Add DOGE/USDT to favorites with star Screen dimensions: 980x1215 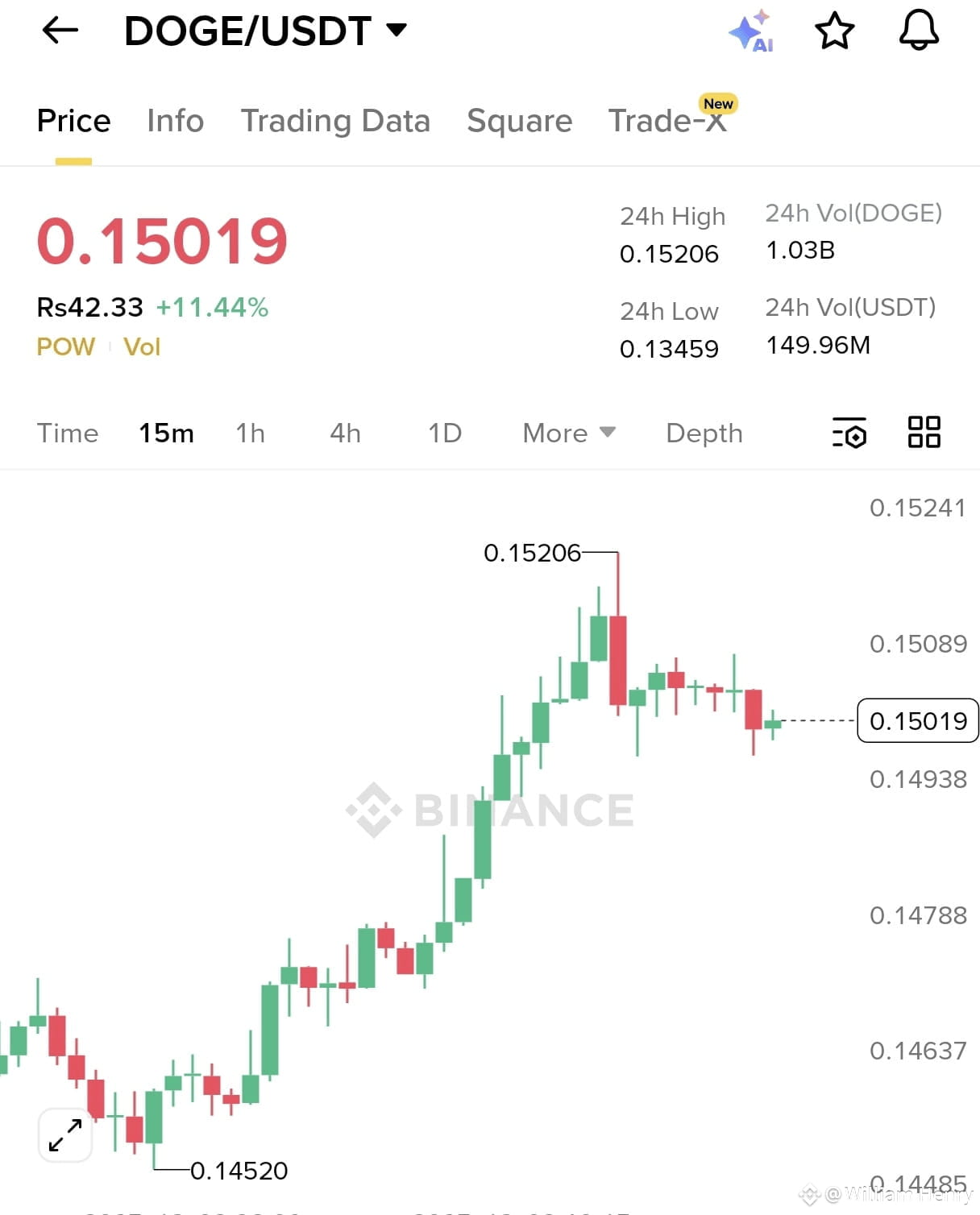click(x=834, y=31)
